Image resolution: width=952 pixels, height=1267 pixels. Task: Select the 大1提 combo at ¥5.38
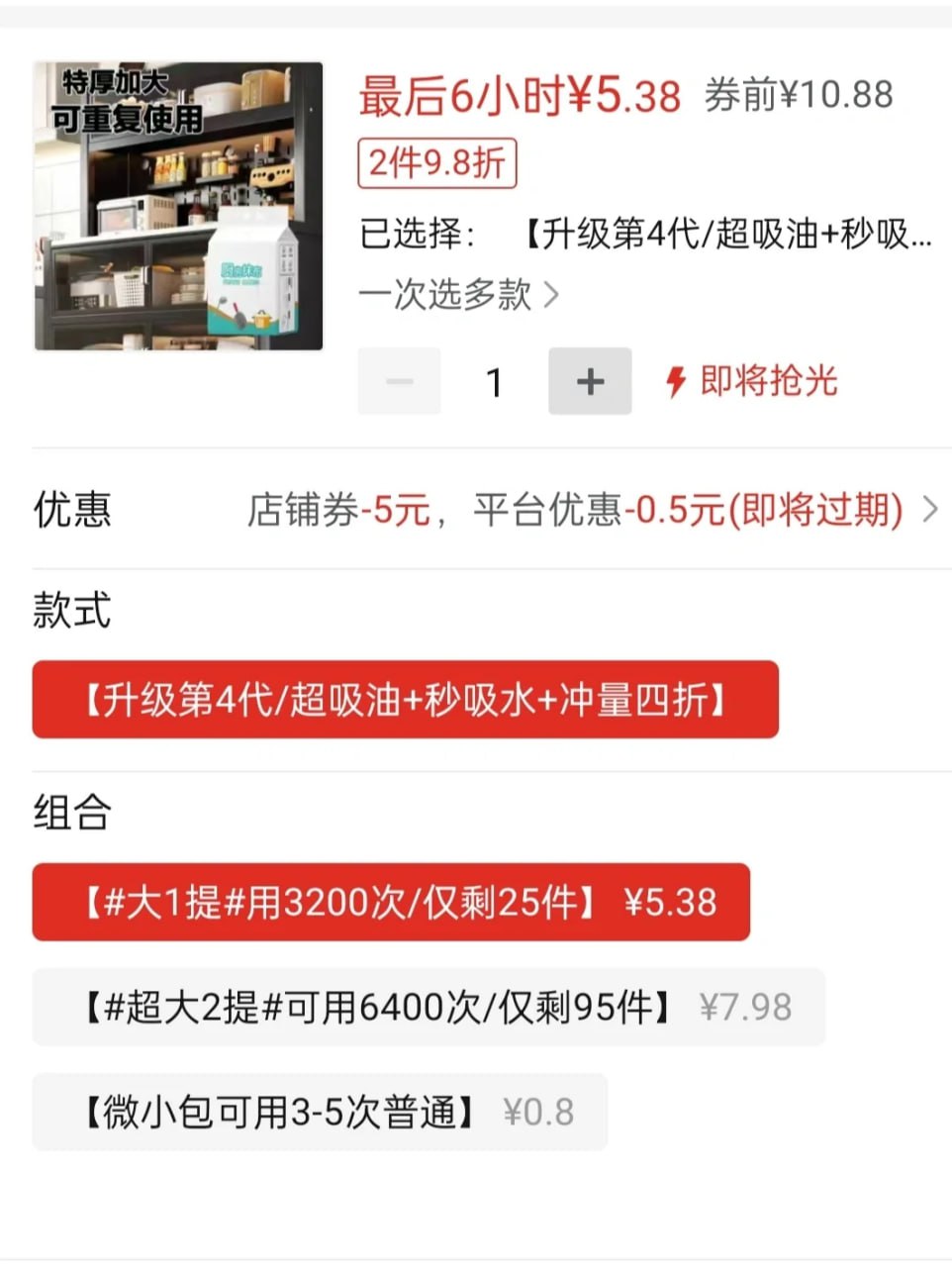(x=392, y=902)
